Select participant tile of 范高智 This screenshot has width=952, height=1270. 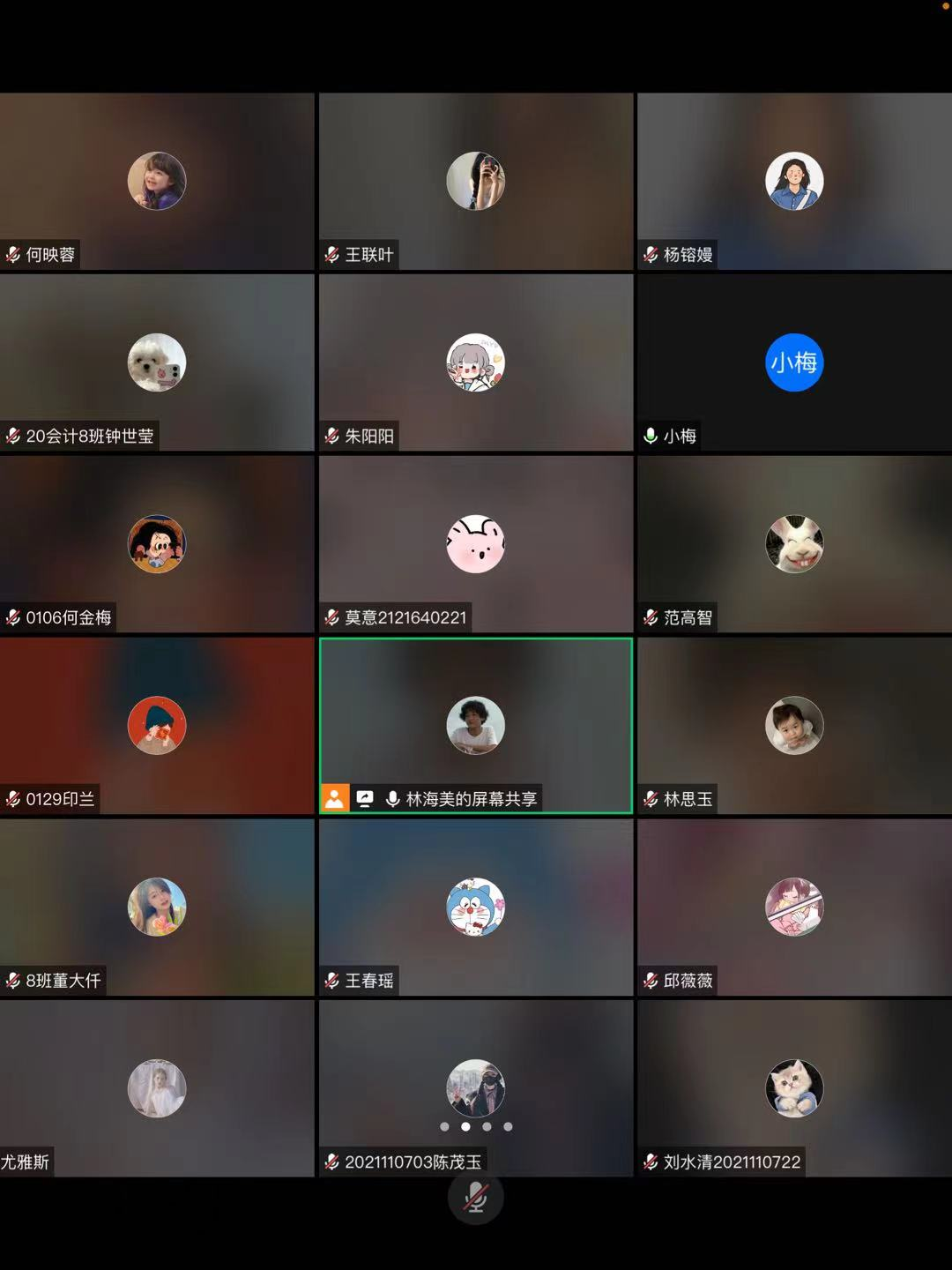pyautogui.click(x=794, y=544)
